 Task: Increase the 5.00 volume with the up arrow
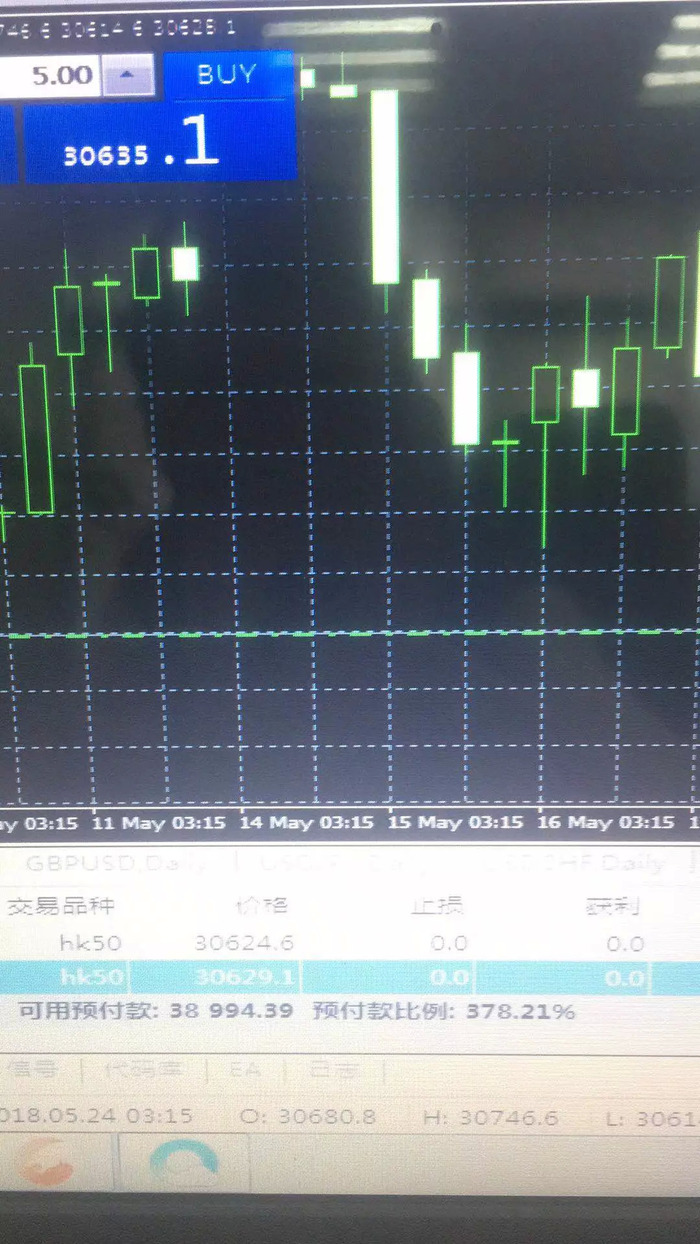click(x=129, y=76)
